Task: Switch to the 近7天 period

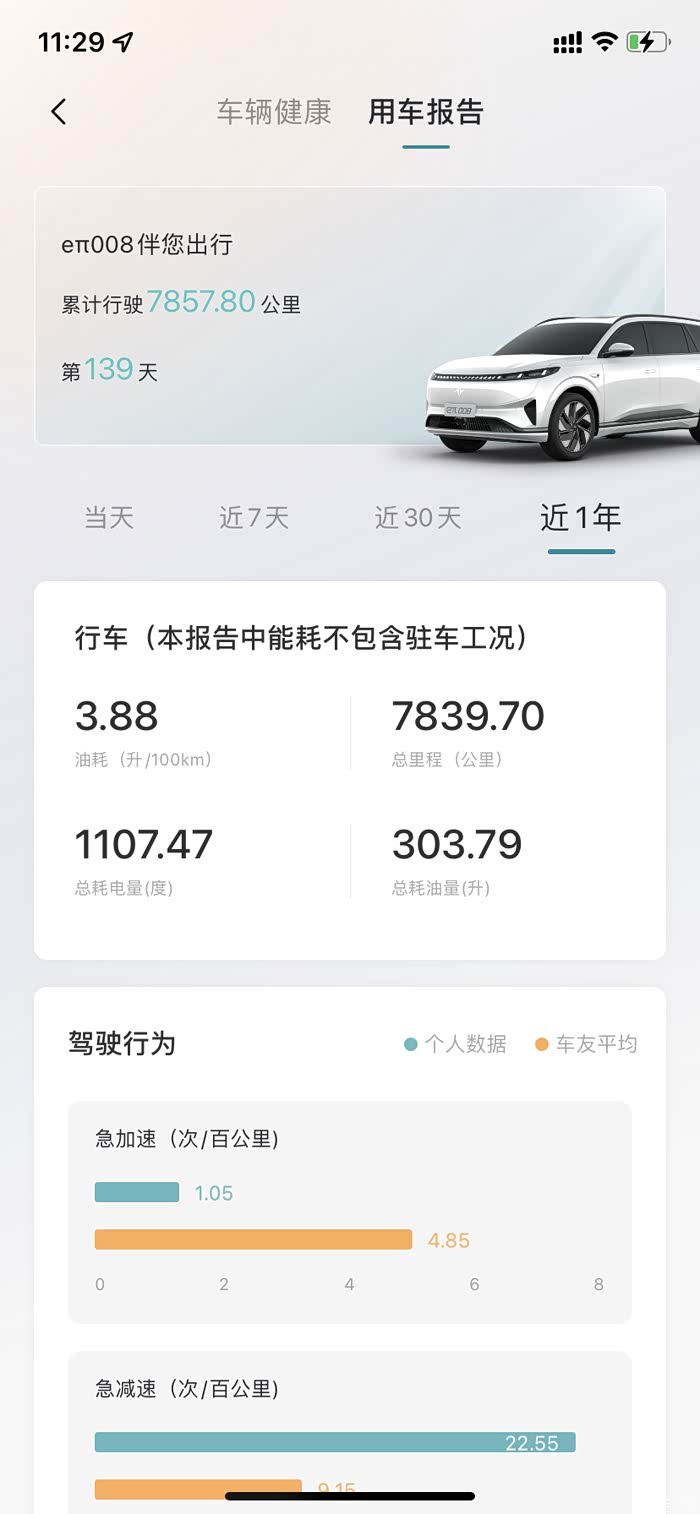Action: (x=254, y=518)
